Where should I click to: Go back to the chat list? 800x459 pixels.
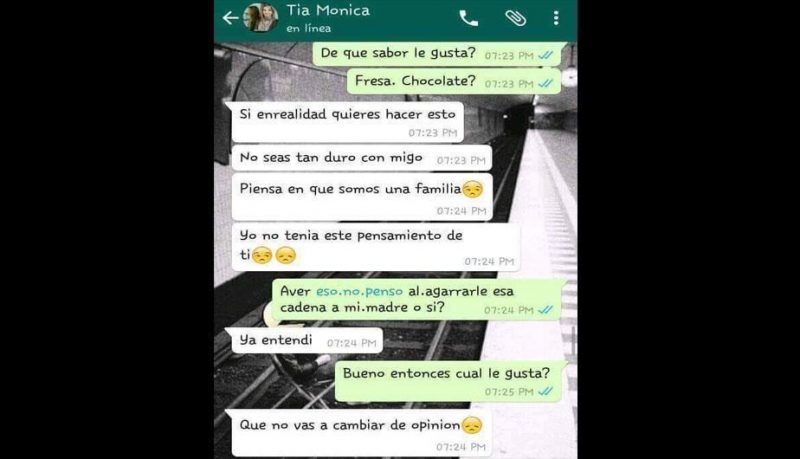point(230,18)
